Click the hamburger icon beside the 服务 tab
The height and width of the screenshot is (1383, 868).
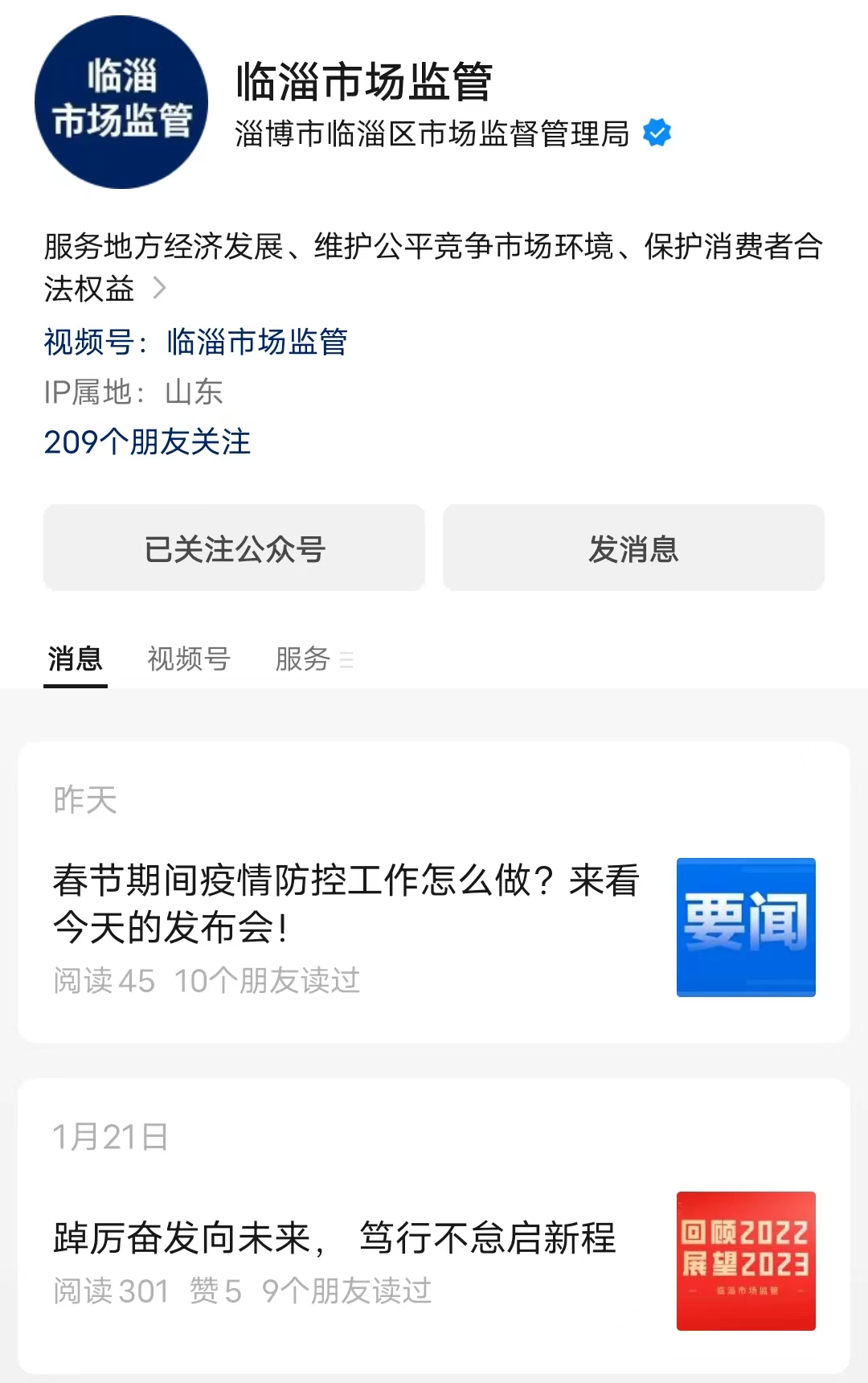click(347, 659)
